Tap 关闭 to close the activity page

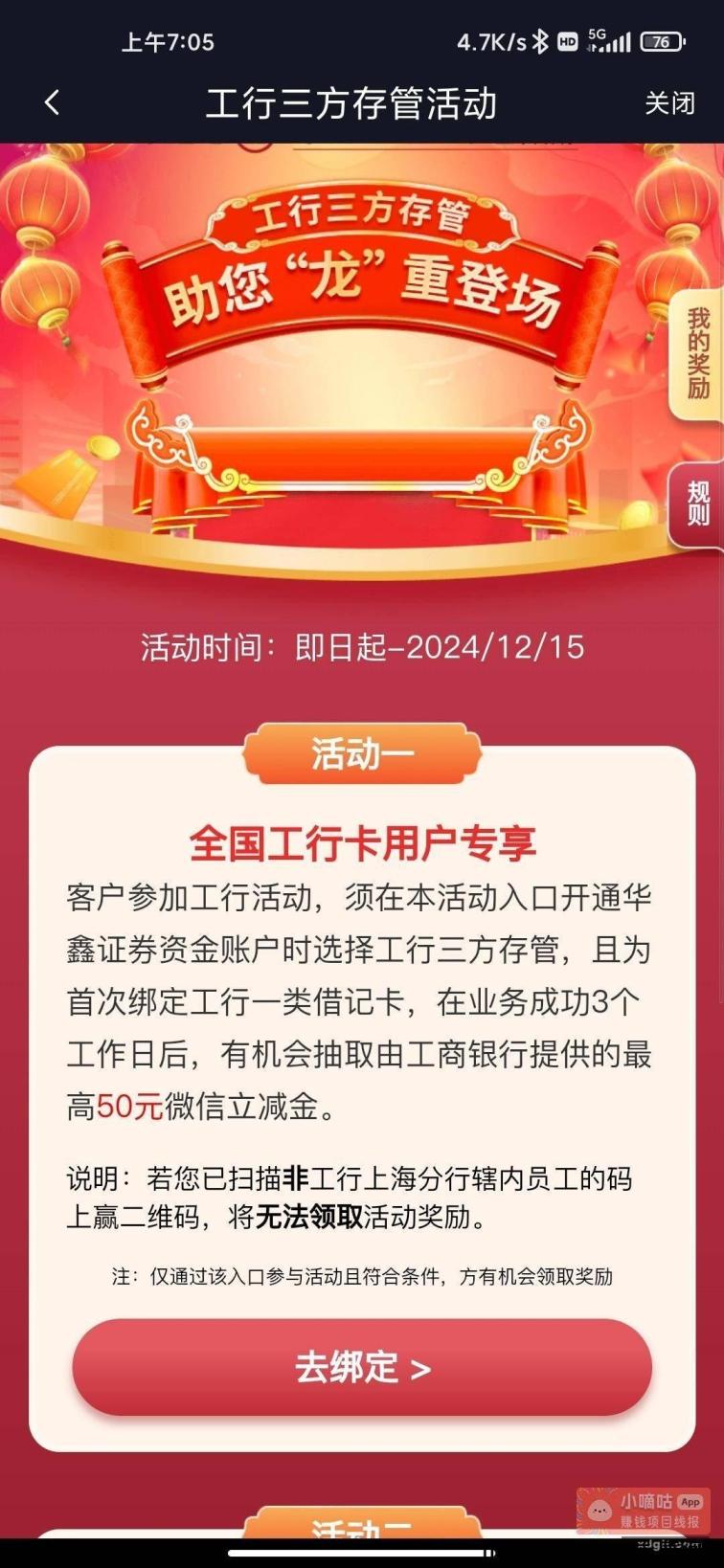coord(669,103)
